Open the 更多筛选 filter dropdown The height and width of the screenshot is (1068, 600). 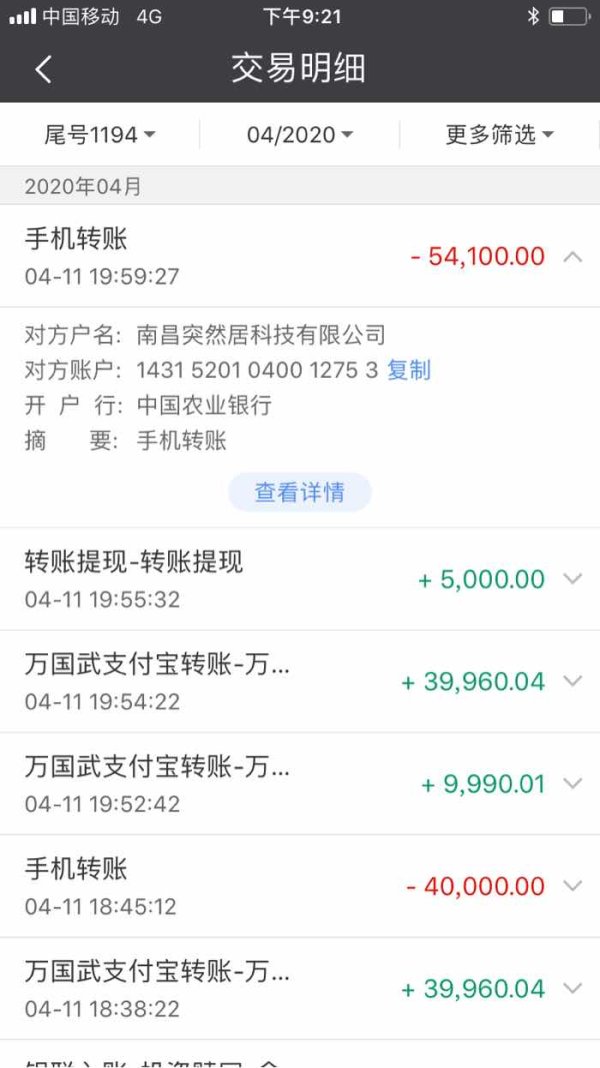pos(499,135)
